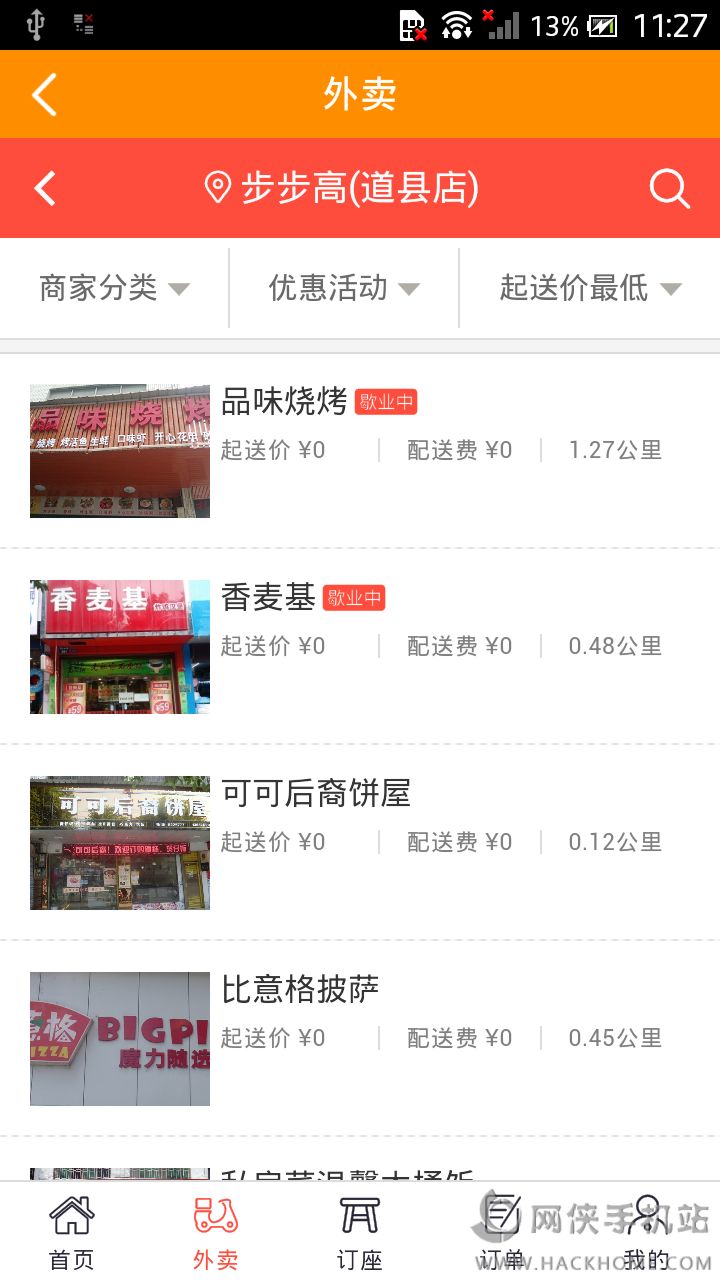Screen dimensions: 720x1280
Task: Expand the 商家分类 dropdown
Action: (x=114, y=288)
